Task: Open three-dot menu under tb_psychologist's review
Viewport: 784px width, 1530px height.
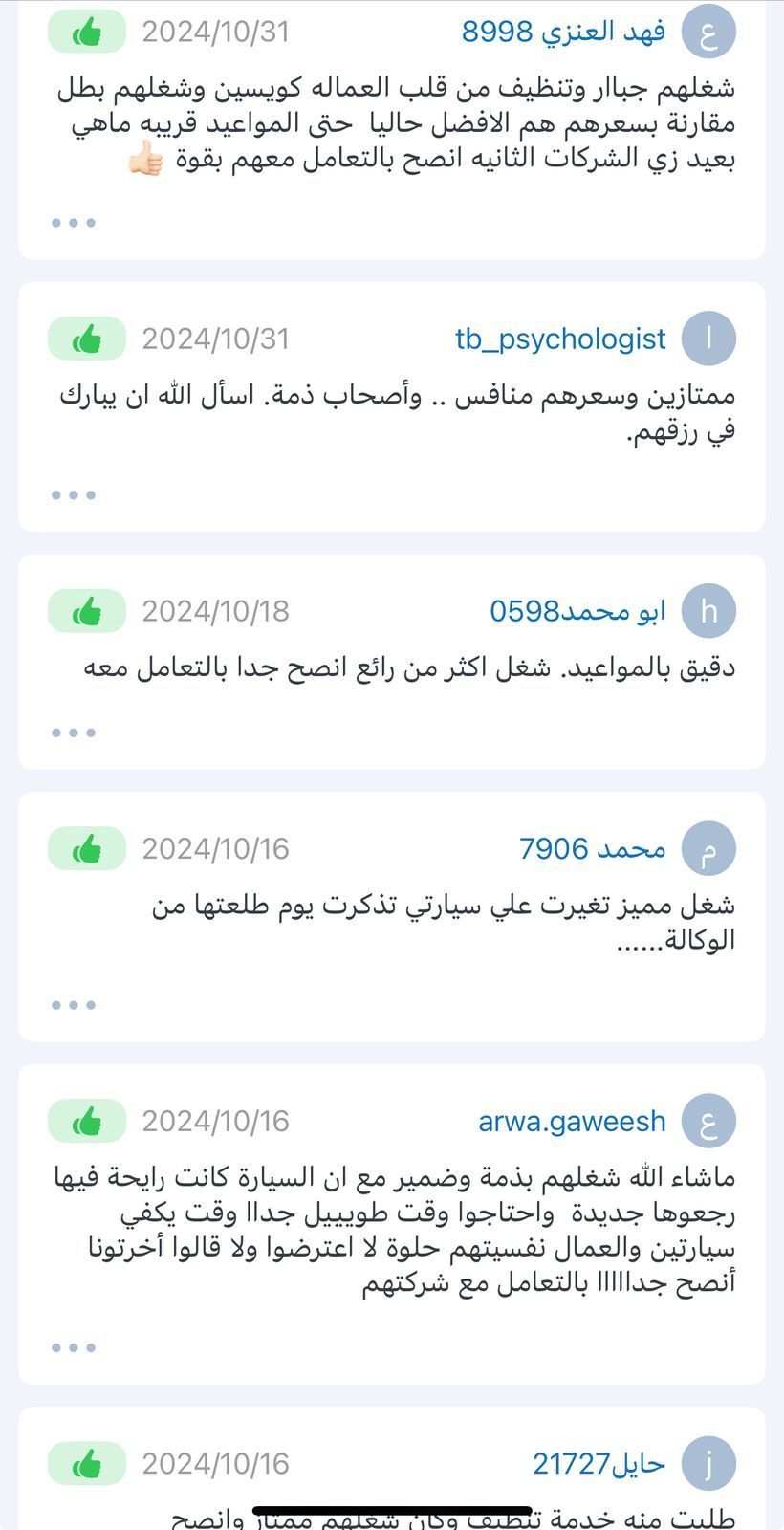Action: coord(74,495)
